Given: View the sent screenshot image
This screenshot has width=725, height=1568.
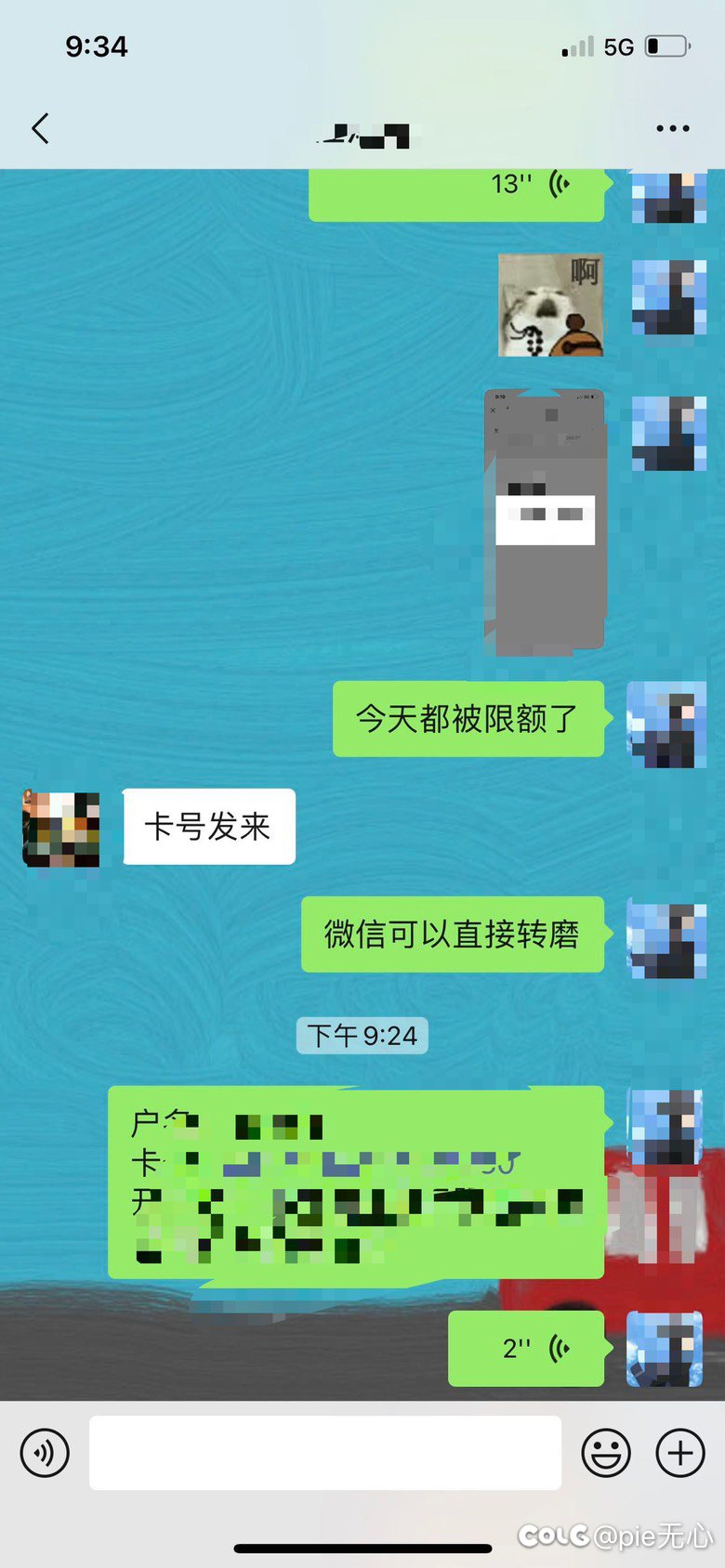Looking at the screenshot, I should 545,520.
